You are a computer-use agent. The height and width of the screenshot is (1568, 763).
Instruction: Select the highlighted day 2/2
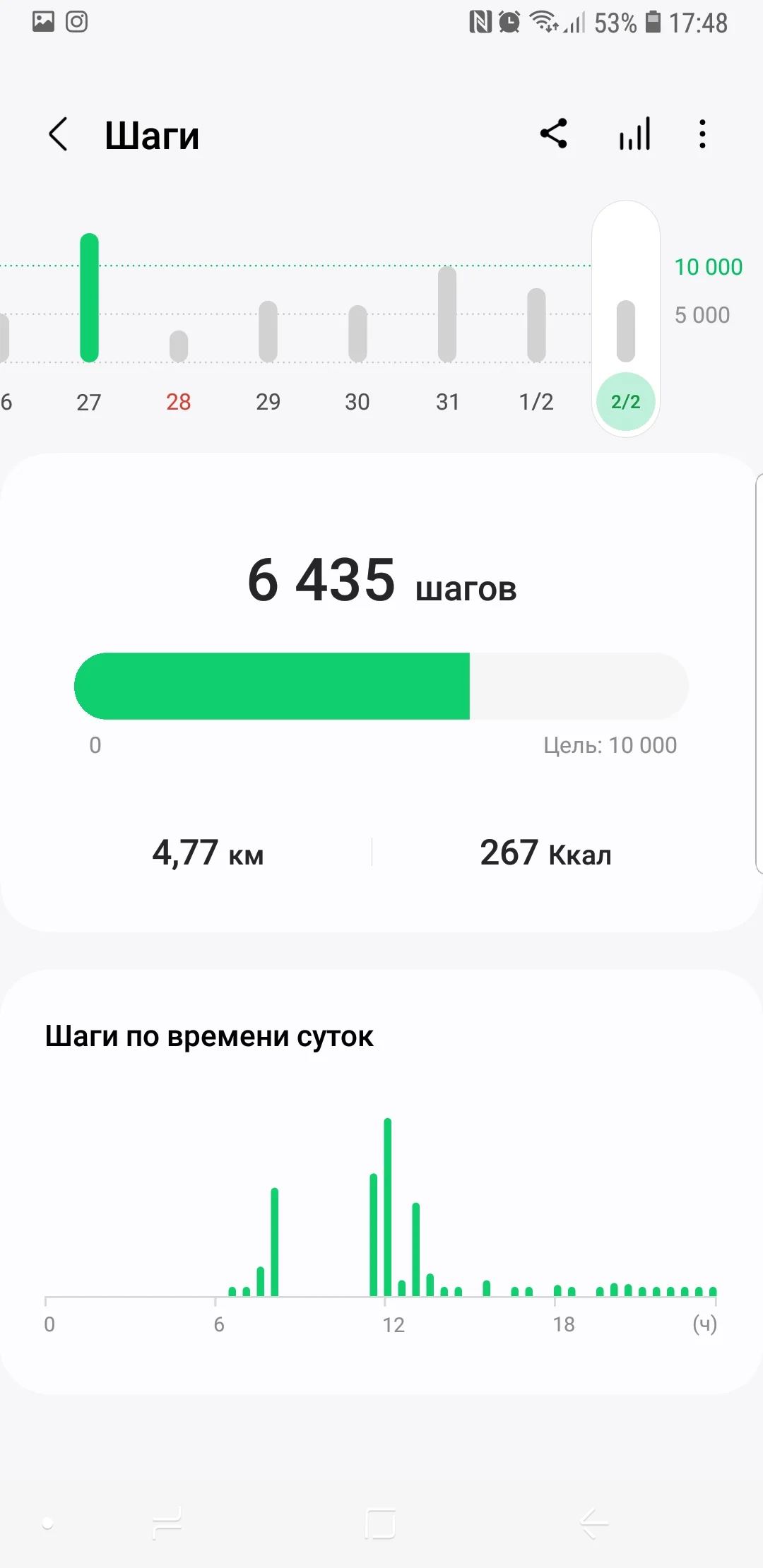626,401
